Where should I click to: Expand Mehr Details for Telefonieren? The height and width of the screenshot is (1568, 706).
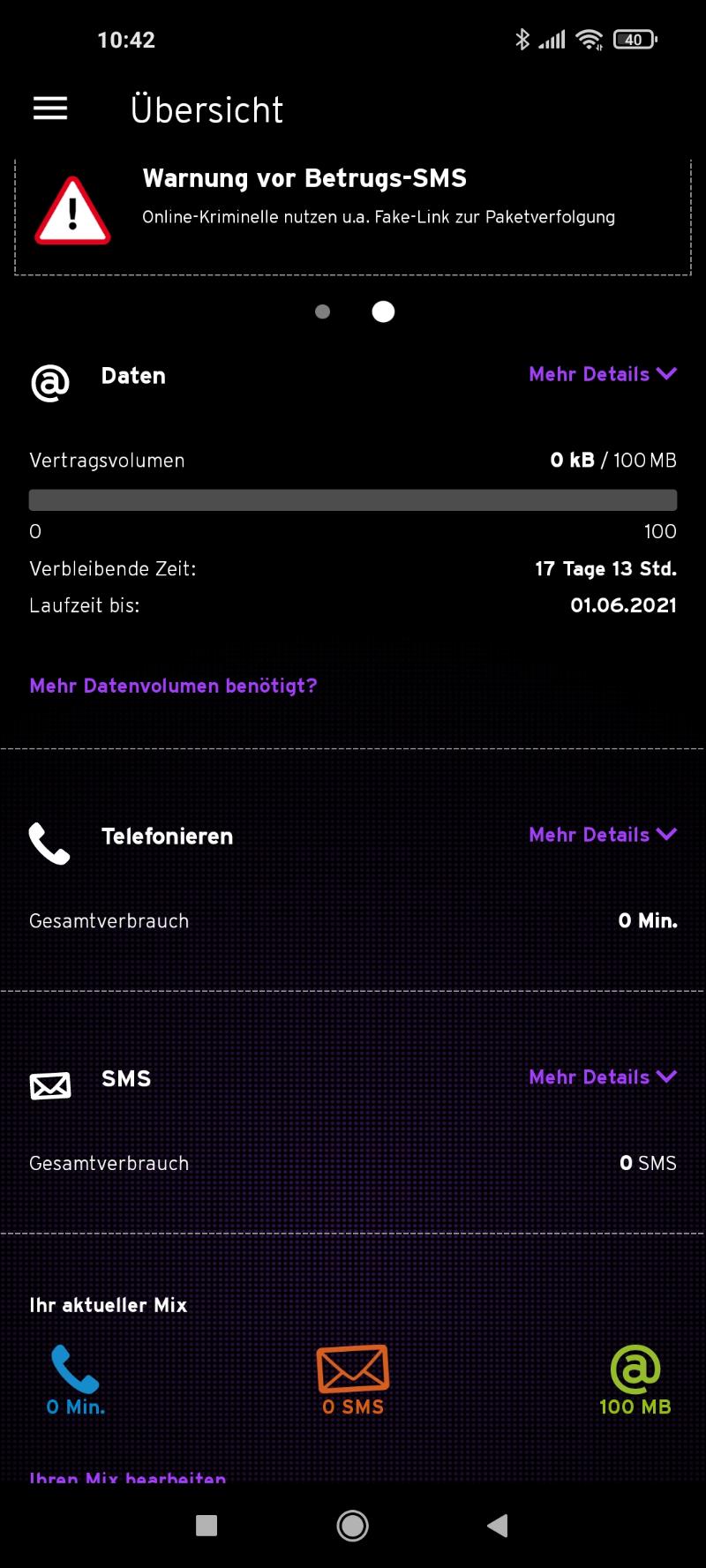pyautogui.click(x=602, y=835)
